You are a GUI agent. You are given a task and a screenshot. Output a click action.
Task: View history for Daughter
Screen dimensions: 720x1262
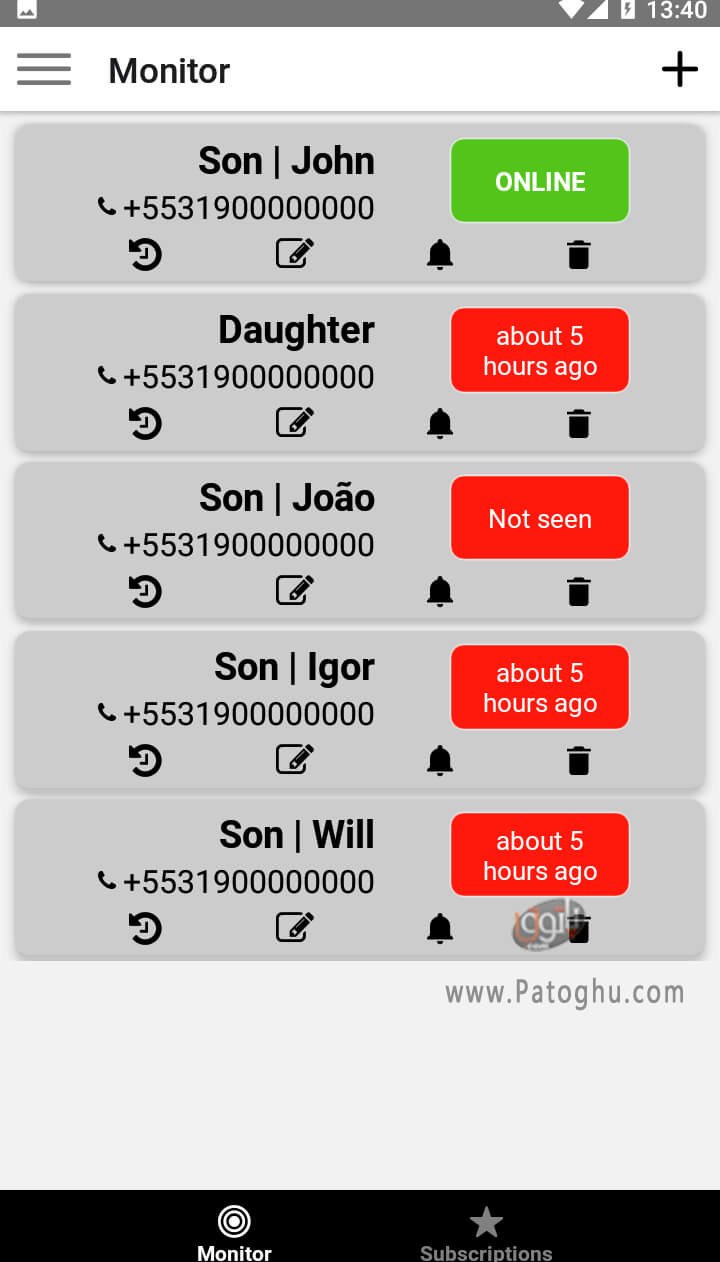pos(145,424)
